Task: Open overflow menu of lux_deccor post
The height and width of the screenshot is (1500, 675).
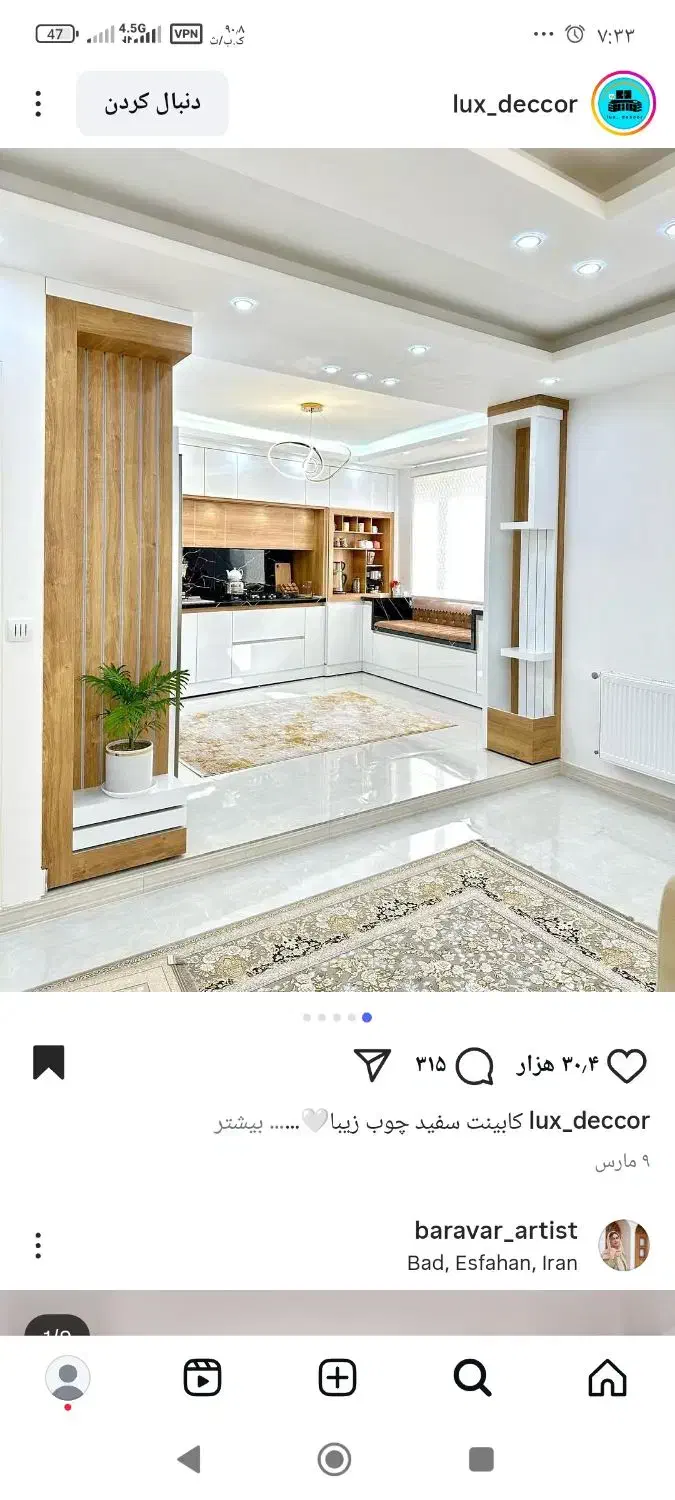Action: [38, 104]
